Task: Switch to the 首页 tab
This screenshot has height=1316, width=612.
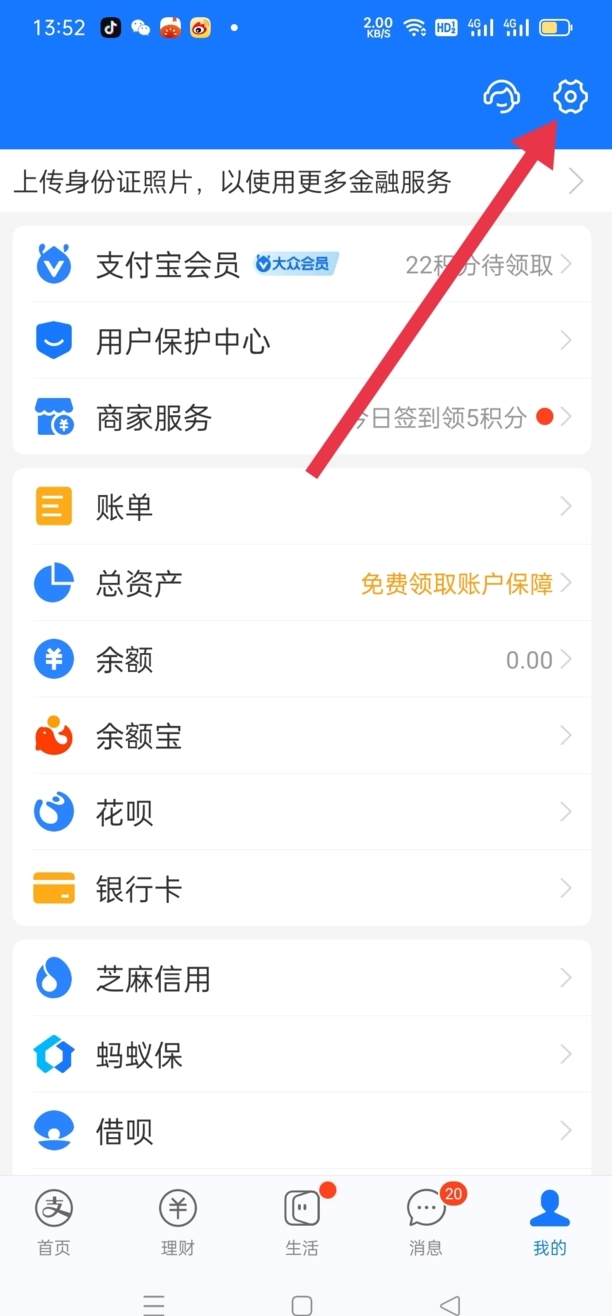Action: (x=54, y=1222)
